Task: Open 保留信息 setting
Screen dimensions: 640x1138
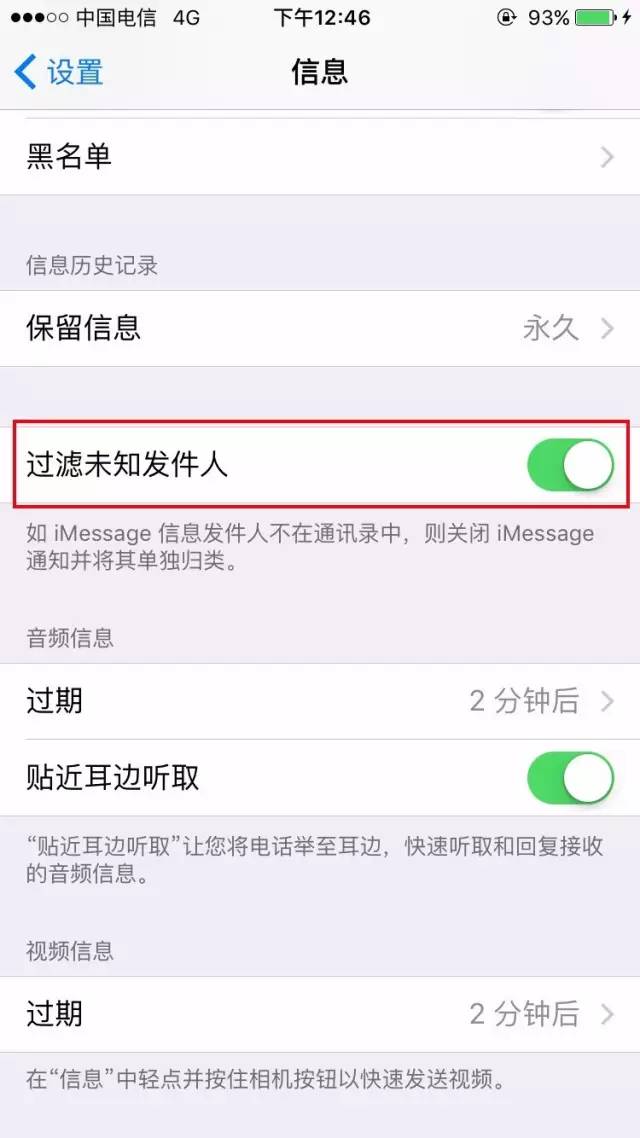Action: pos(320,329)
